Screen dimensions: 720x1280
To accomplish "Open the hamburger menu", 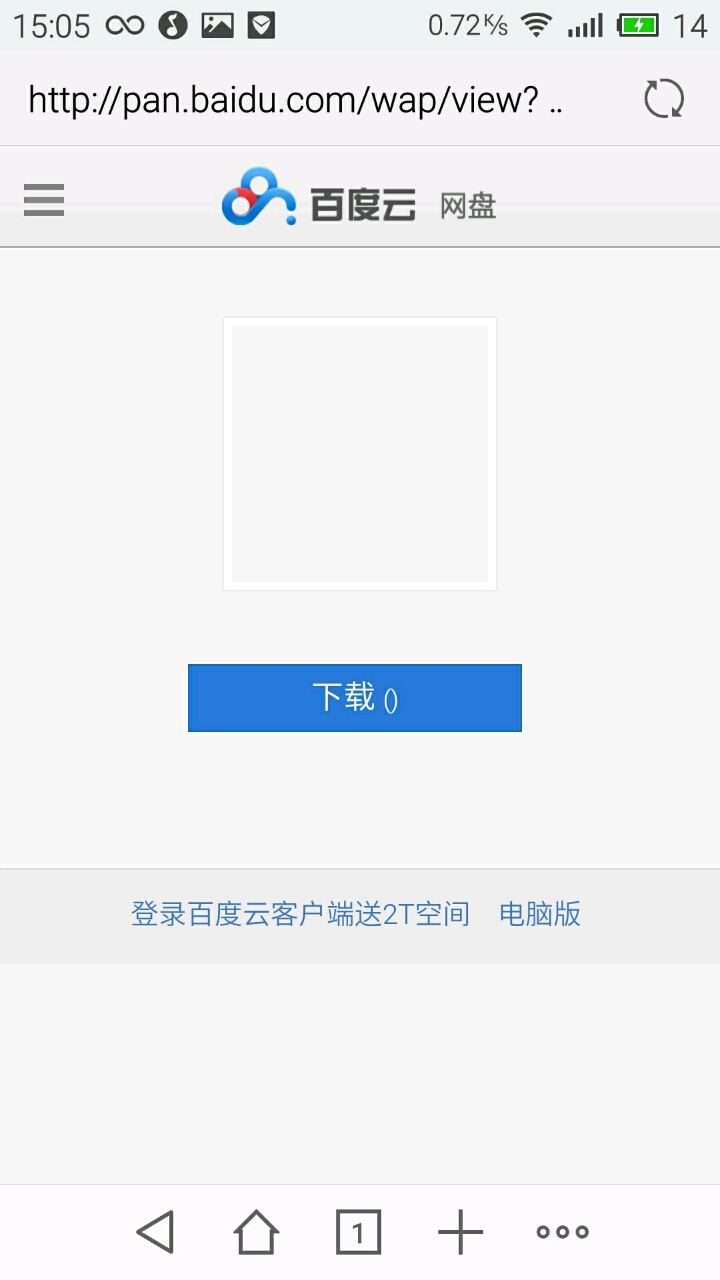I will pyautogui.click(x=44, y=200).
